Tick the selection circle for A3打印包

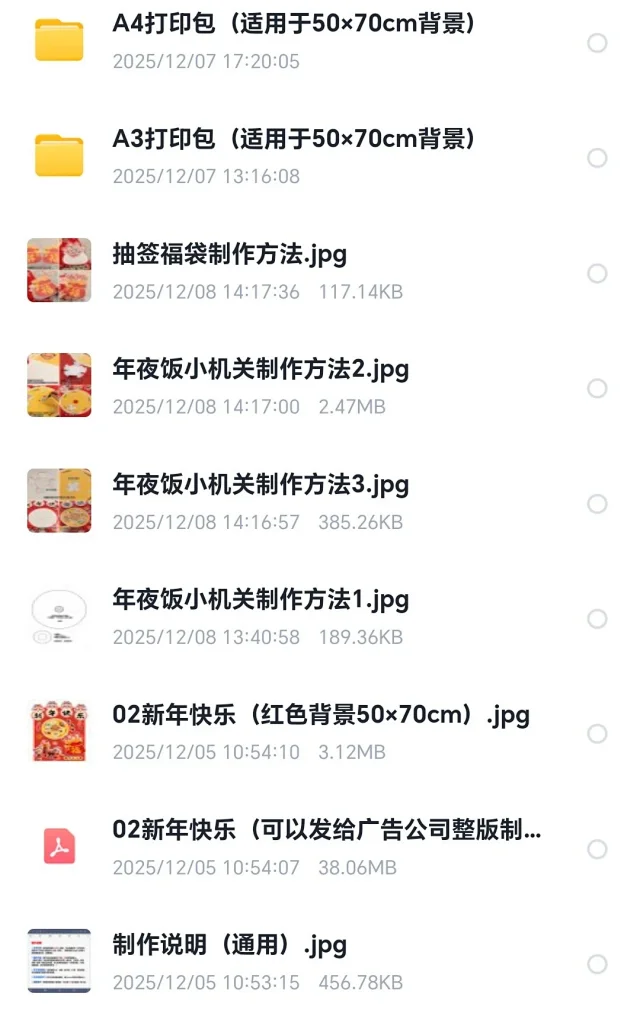pyautogui.click(x=597, y=158)
